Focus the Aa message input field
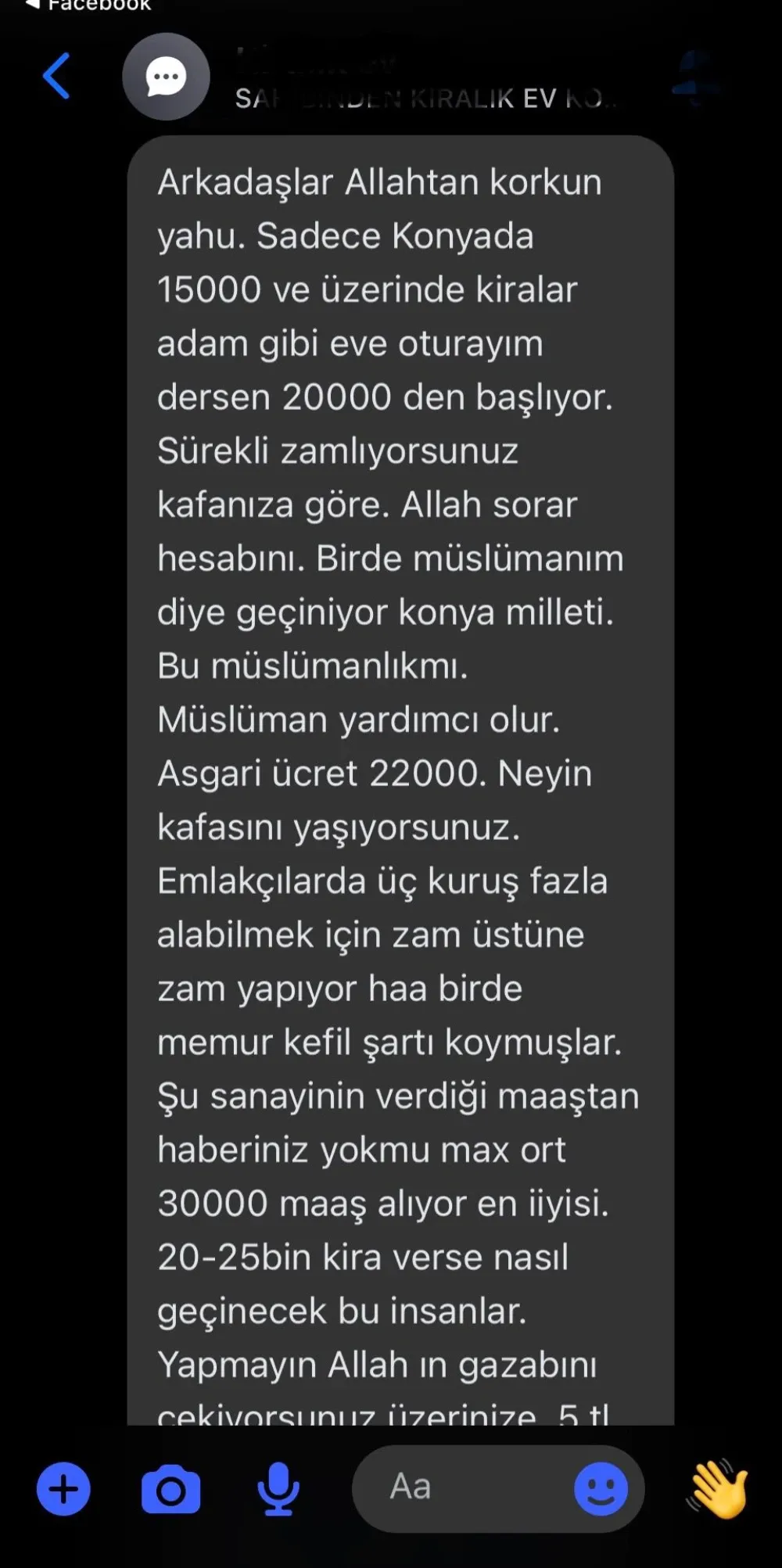 [x=461, y=1487]
